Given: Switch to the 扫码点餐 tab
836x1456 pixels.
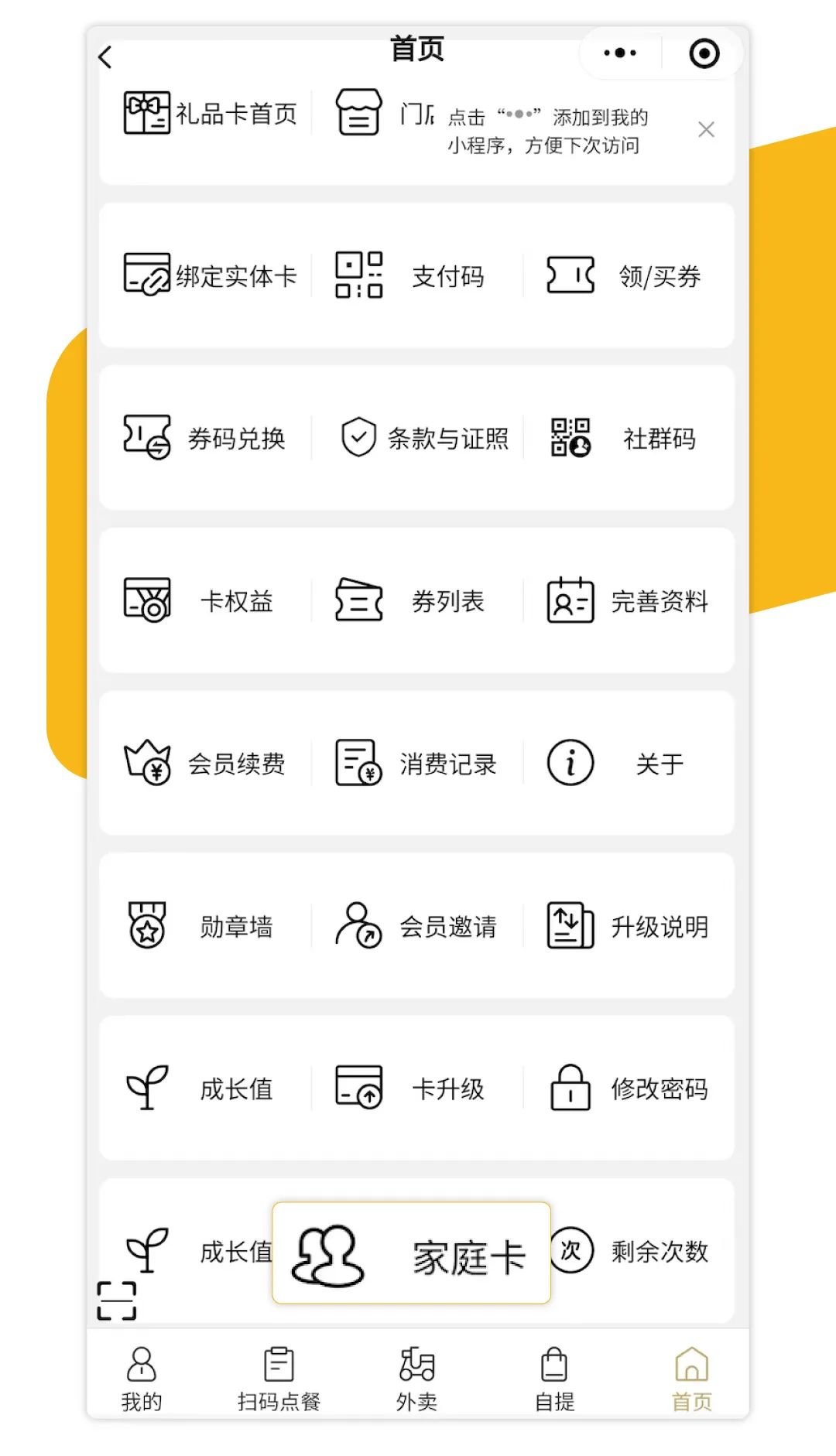Looking at the screenshot, I should coord(279,1379).
